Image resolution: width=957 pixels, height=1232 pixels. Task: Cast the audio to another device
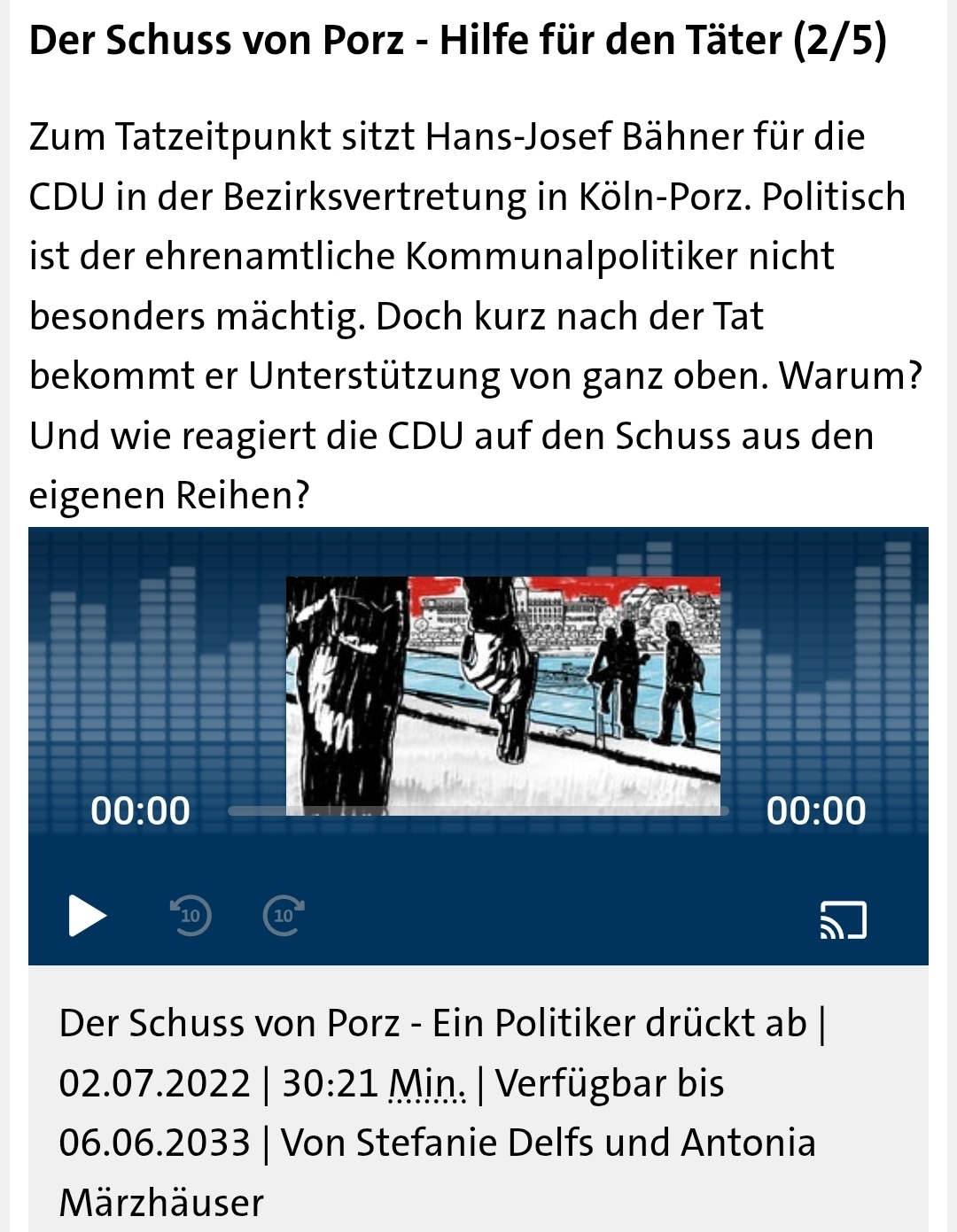pyautogui.click(x=843, y=920)
